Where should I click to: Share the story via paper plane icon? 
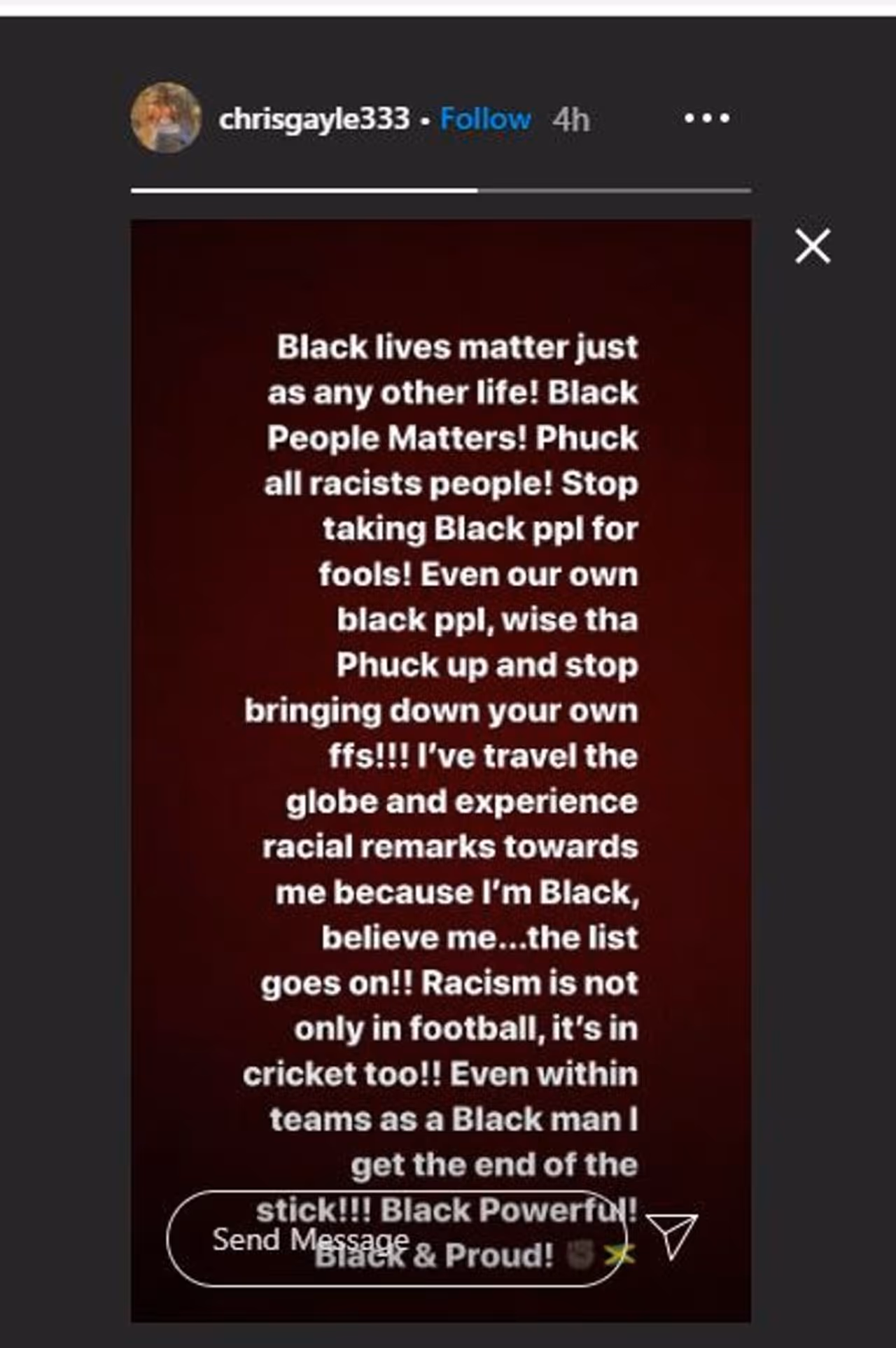tap(671, 1237)
